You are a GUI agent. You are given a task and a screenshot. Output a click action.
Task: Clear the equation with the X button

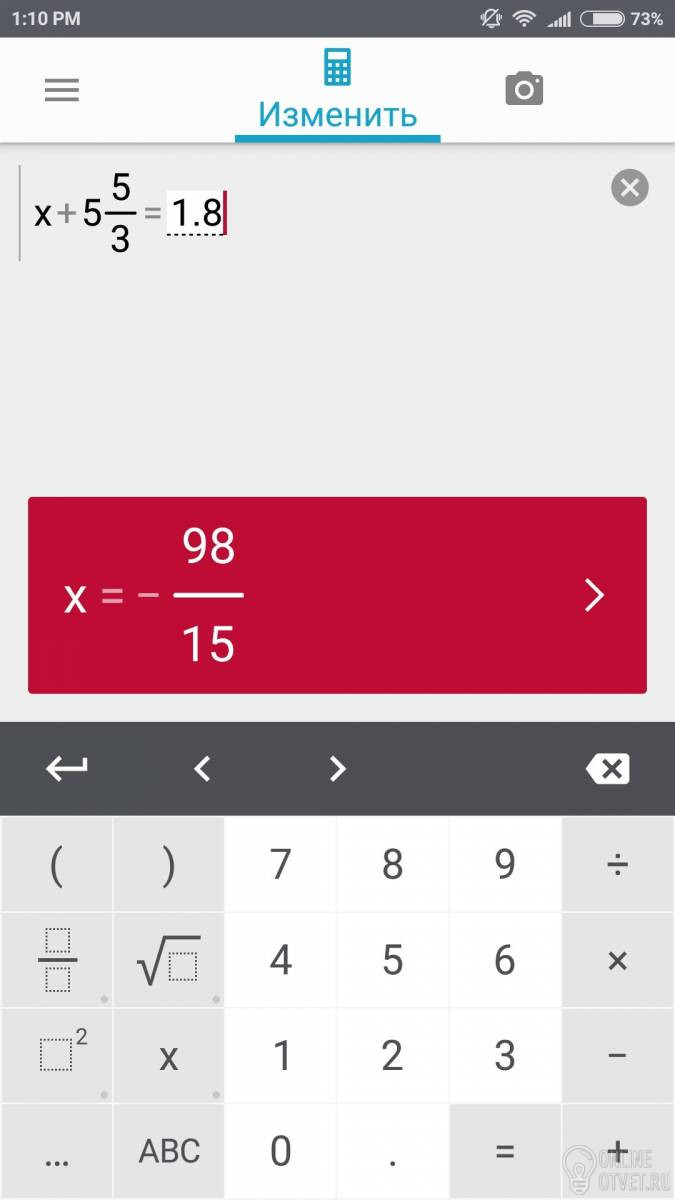pyautogui.click(x=630, y=188)
